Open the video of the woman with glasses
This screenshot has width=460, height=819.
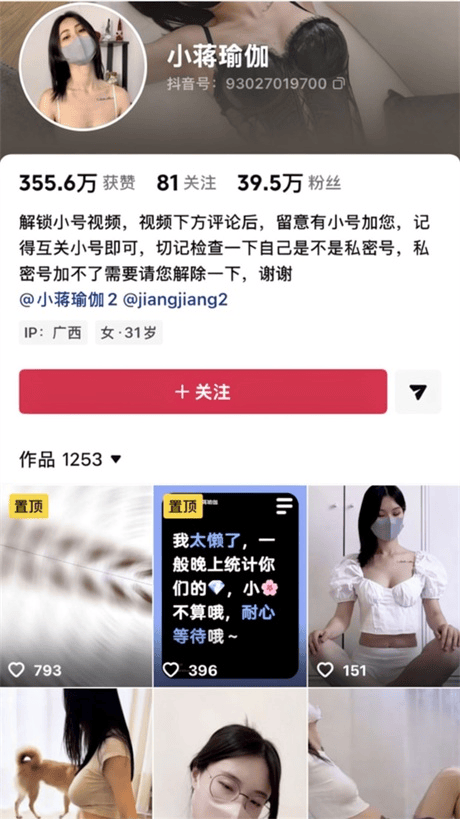click(x=230, y=754)
